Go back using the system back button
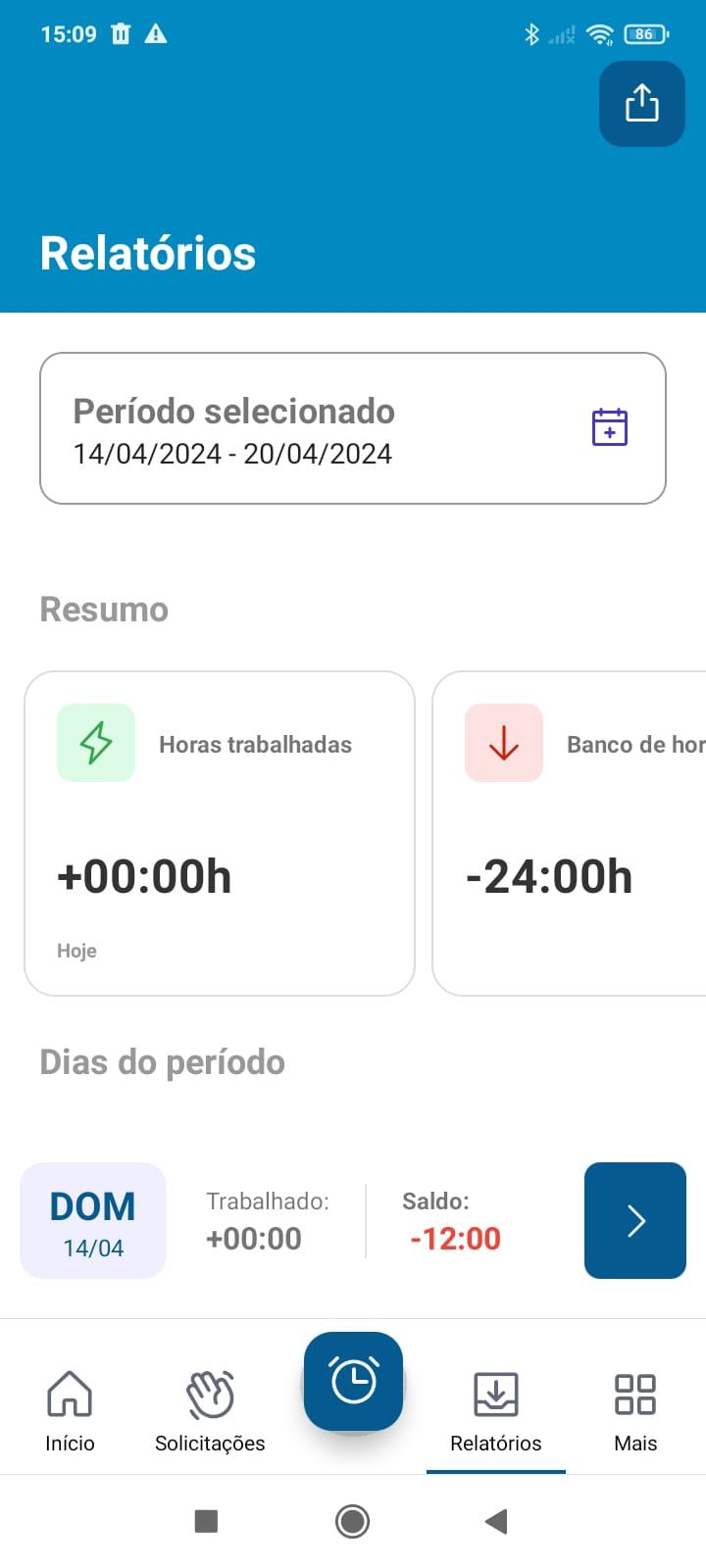Viewport: 706px width, 1568px height. [x=496, y=1521]
